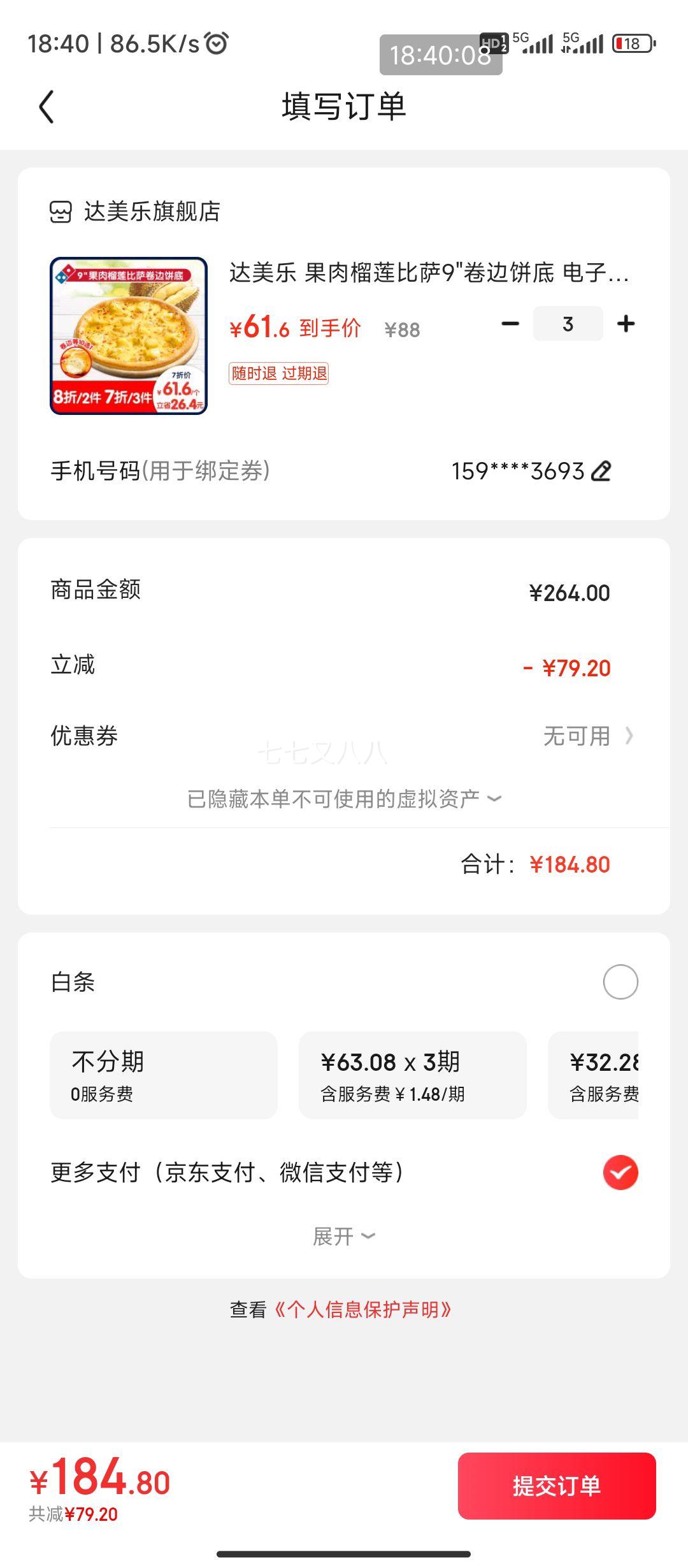688x1568 pixels.
Task: Decrease pizza quantity with minus button
Action: coord(510,324)
